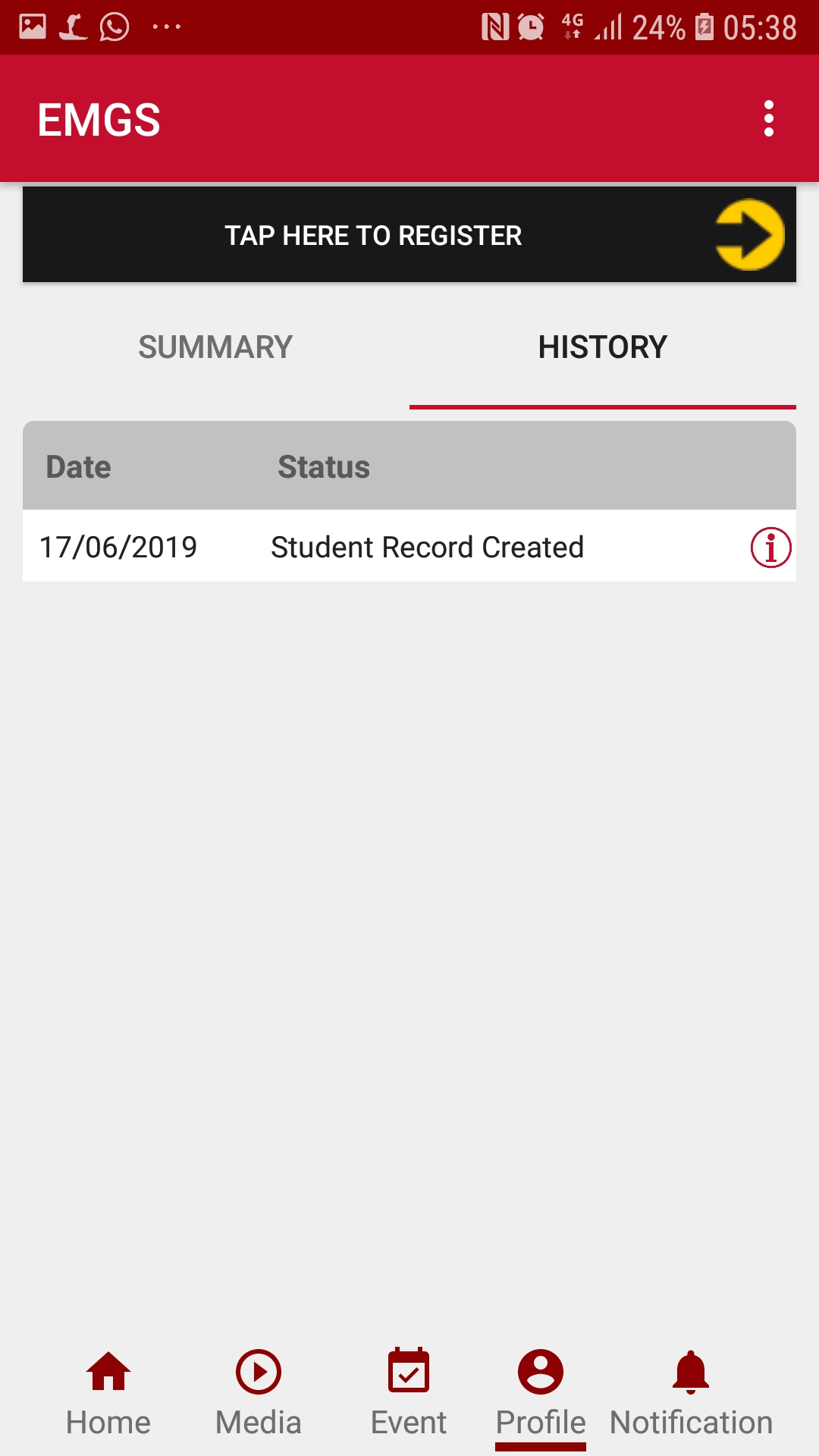Select the History tab
819x1456 pixels.
click(602, 347)
